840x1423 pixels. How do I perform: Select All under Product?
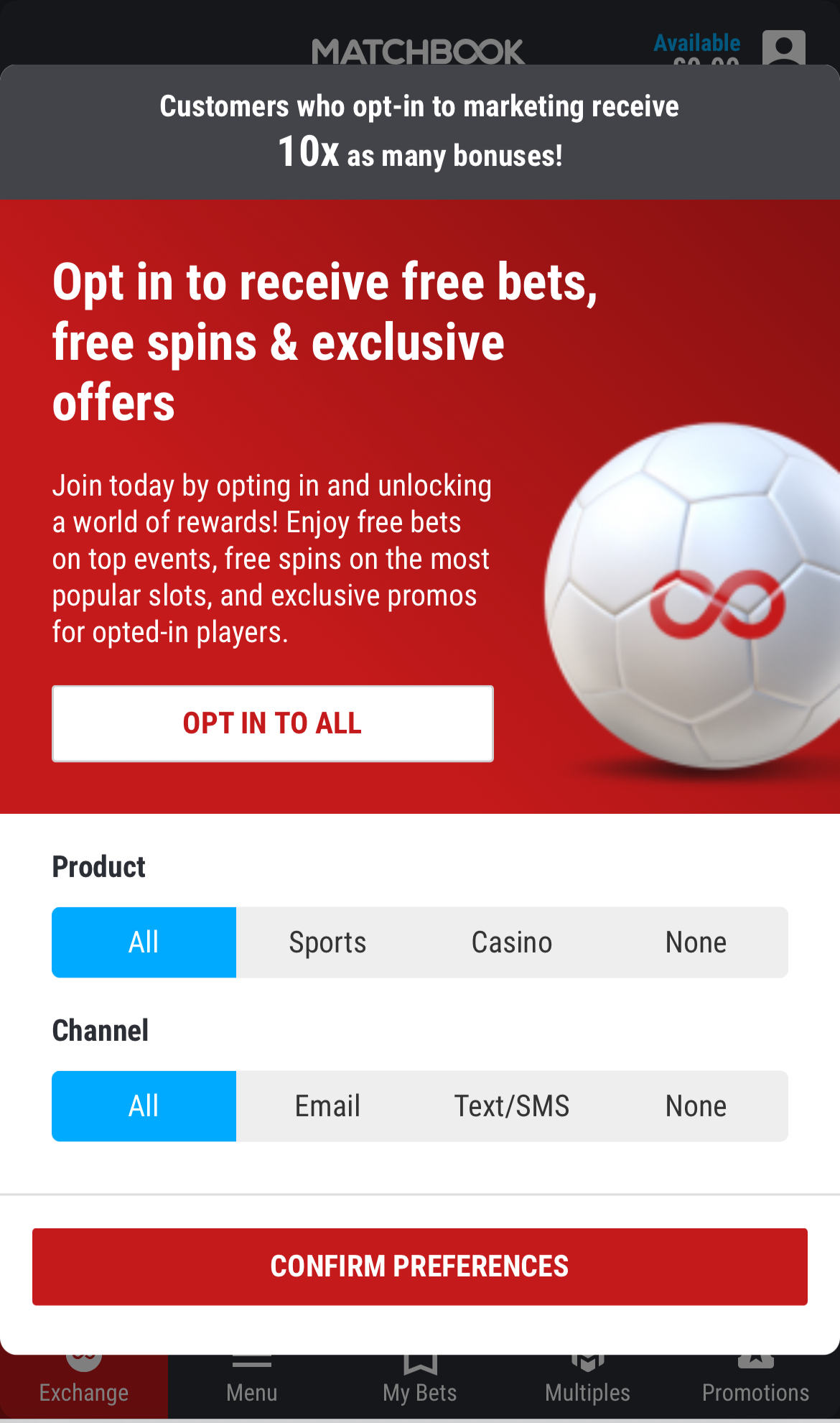(x=144, y=942)
